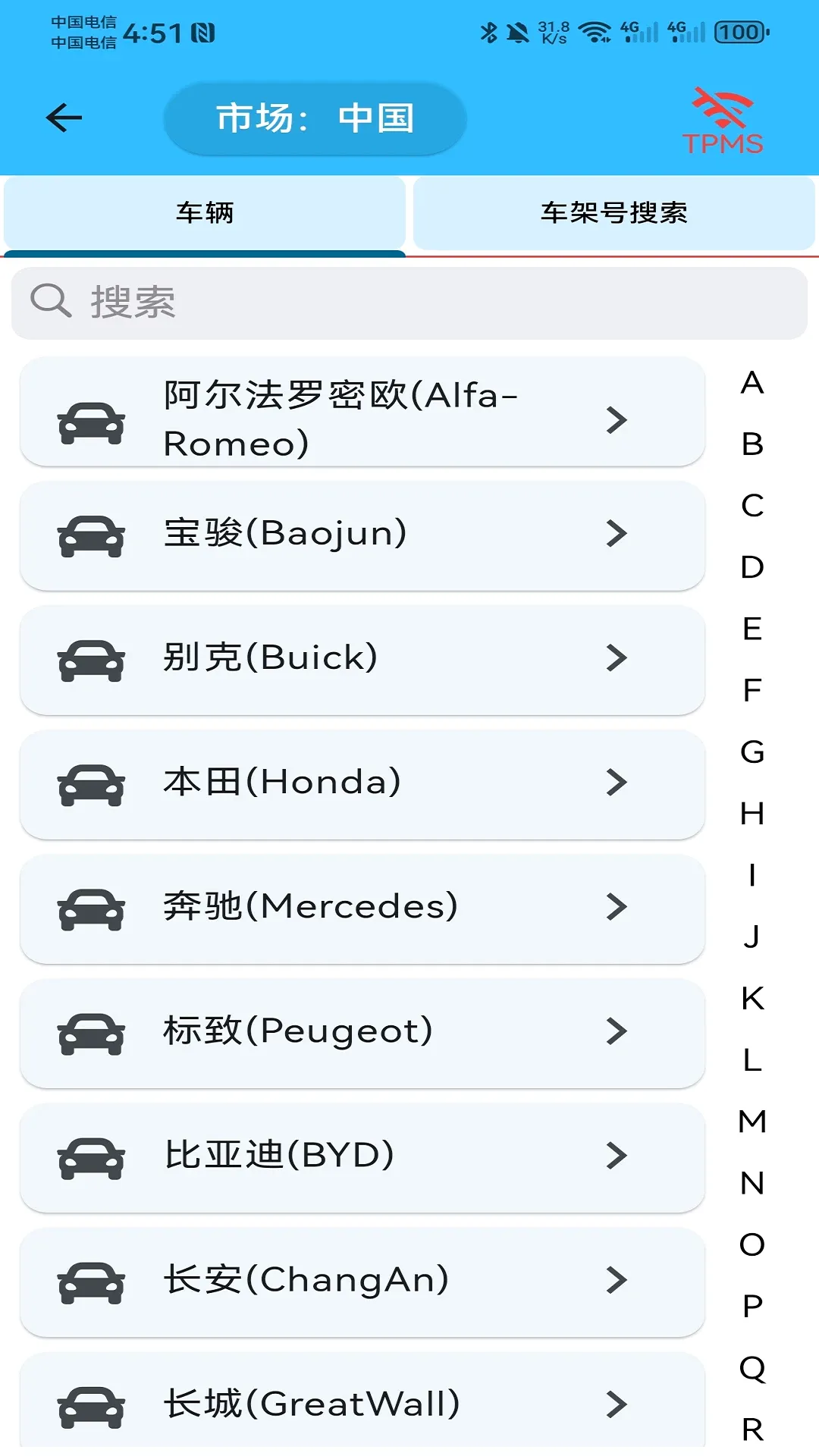819x1456 pixels.
Task: Switch to the 车架号搜索 tab
Action: 614,213
